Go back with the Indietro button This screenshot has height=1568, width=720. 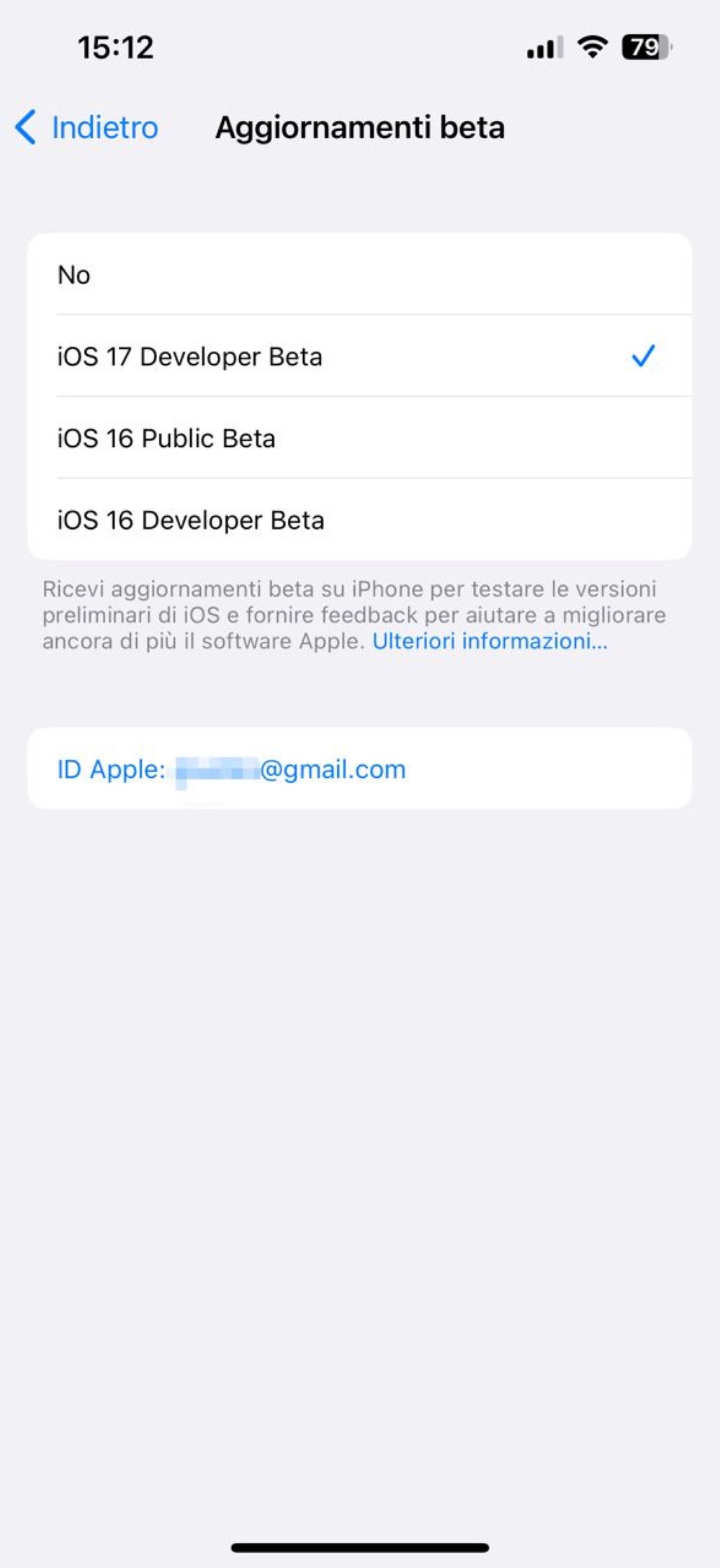(x=88, y=128)
